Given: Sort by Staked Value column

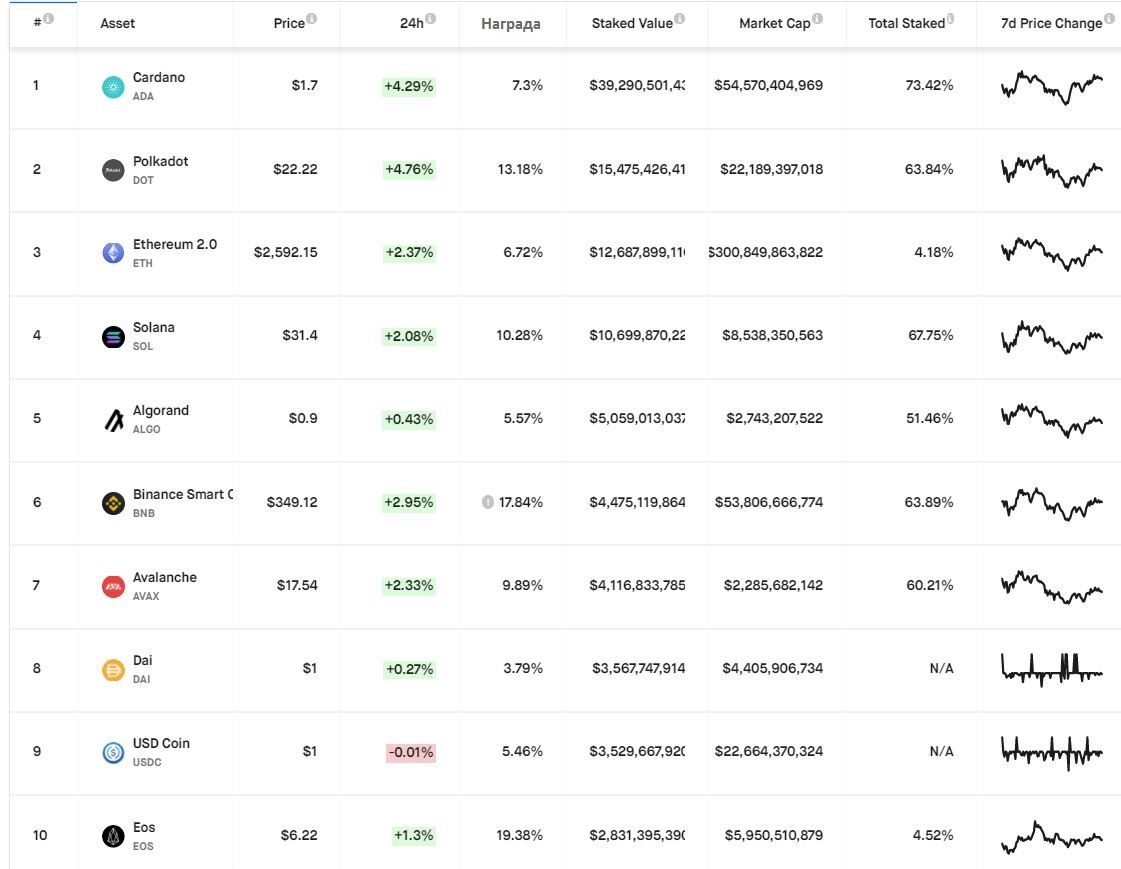Looking at the screenshot, I should click(x=632, y=23).
